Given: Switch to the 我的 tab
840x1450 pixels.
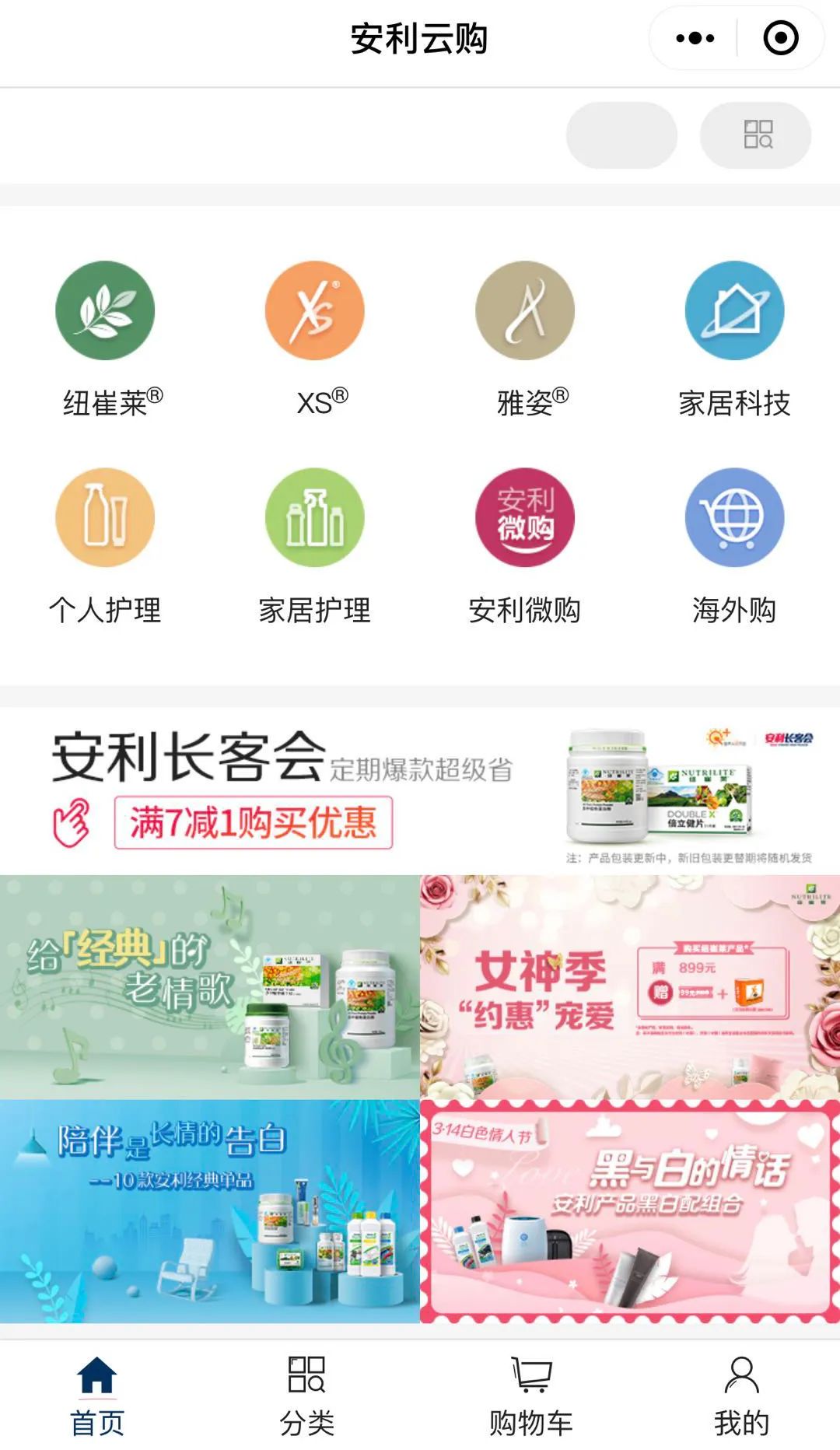Looking at the screenshot, I should point(741,1395).
